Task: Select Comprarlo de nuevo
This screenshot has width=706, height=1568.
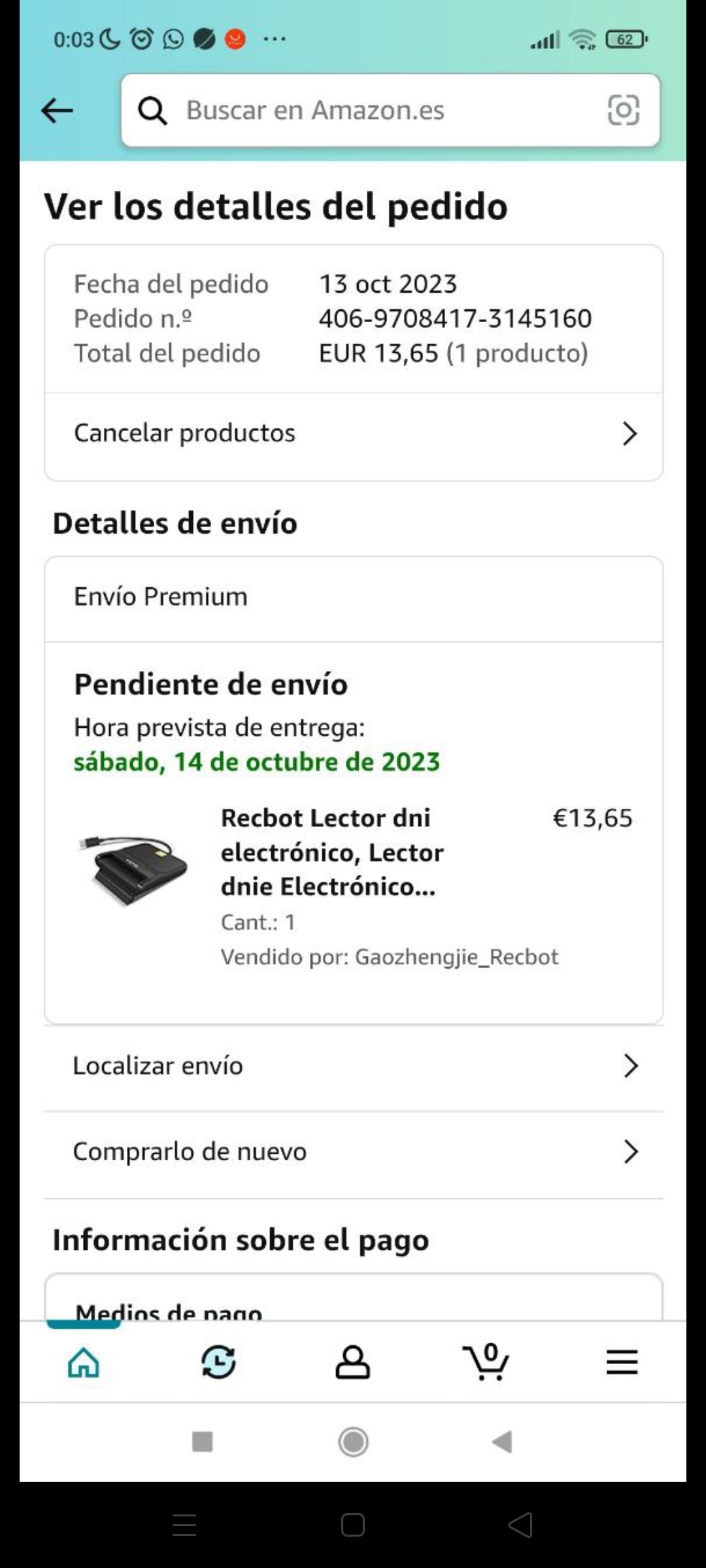Action: (353, 1152)
